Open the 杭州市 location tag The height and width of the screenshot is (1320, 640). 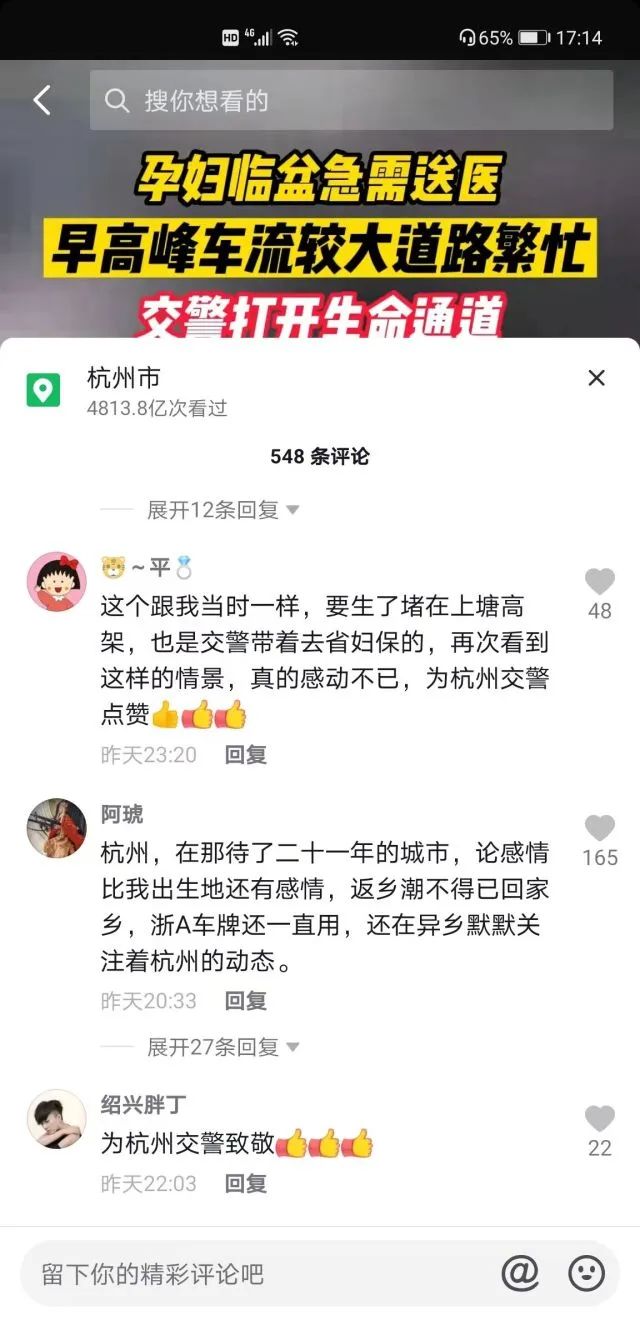point(124,378)
